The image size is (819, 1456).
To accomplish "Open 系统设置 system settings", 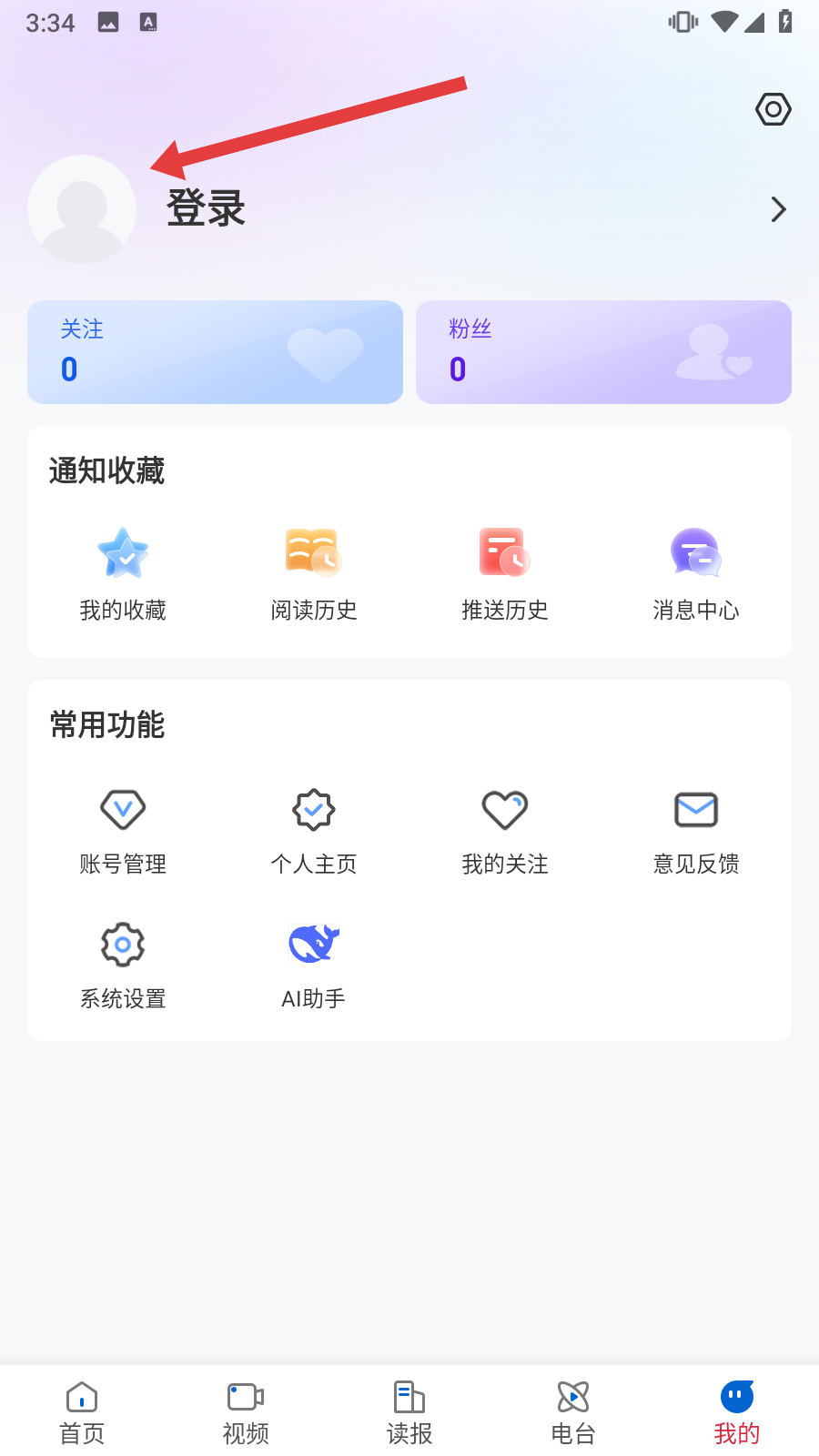I will pos(123,966).
